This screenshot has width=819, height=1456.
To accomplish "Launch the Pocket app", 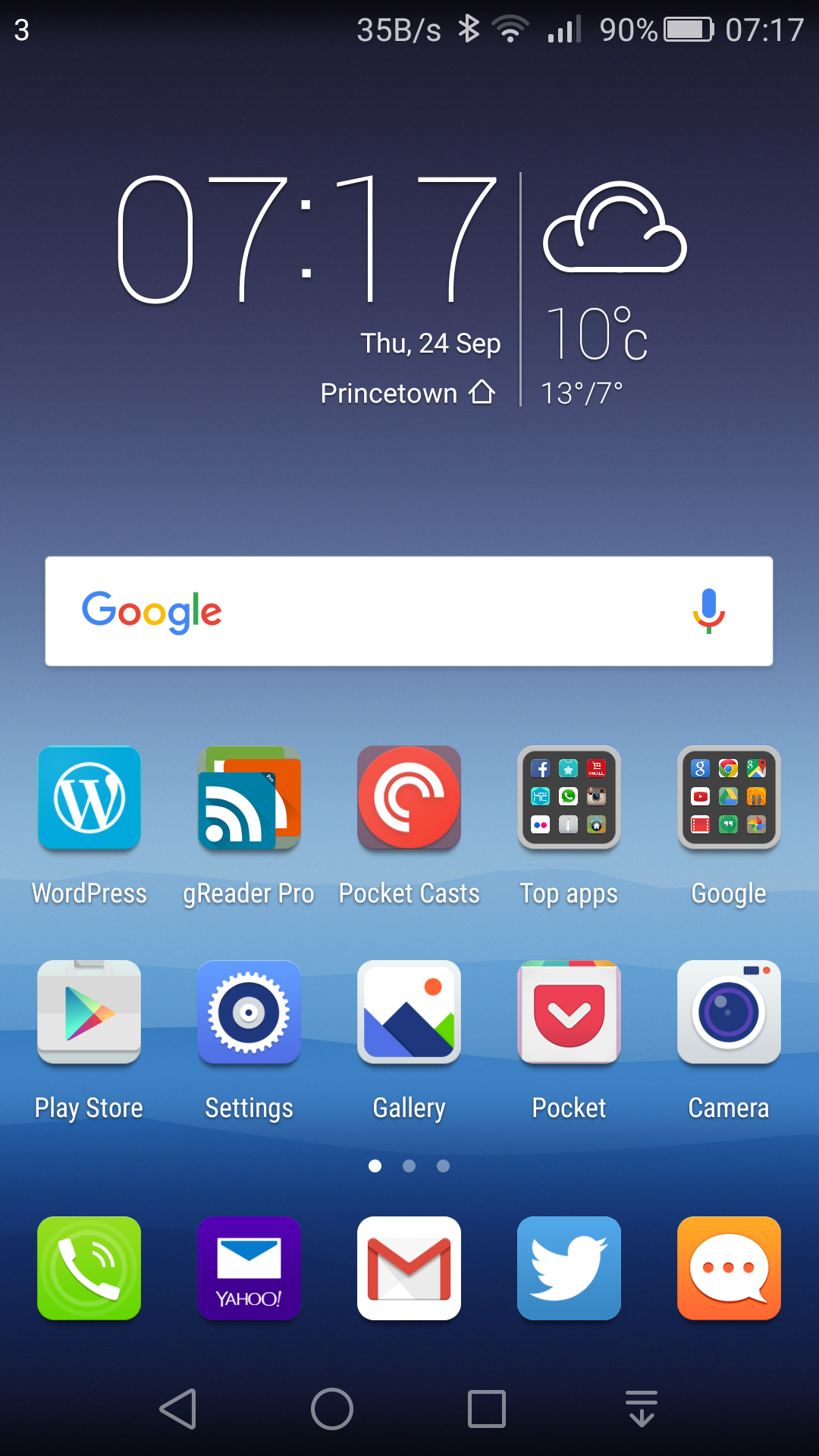I will pos(569,1012).
